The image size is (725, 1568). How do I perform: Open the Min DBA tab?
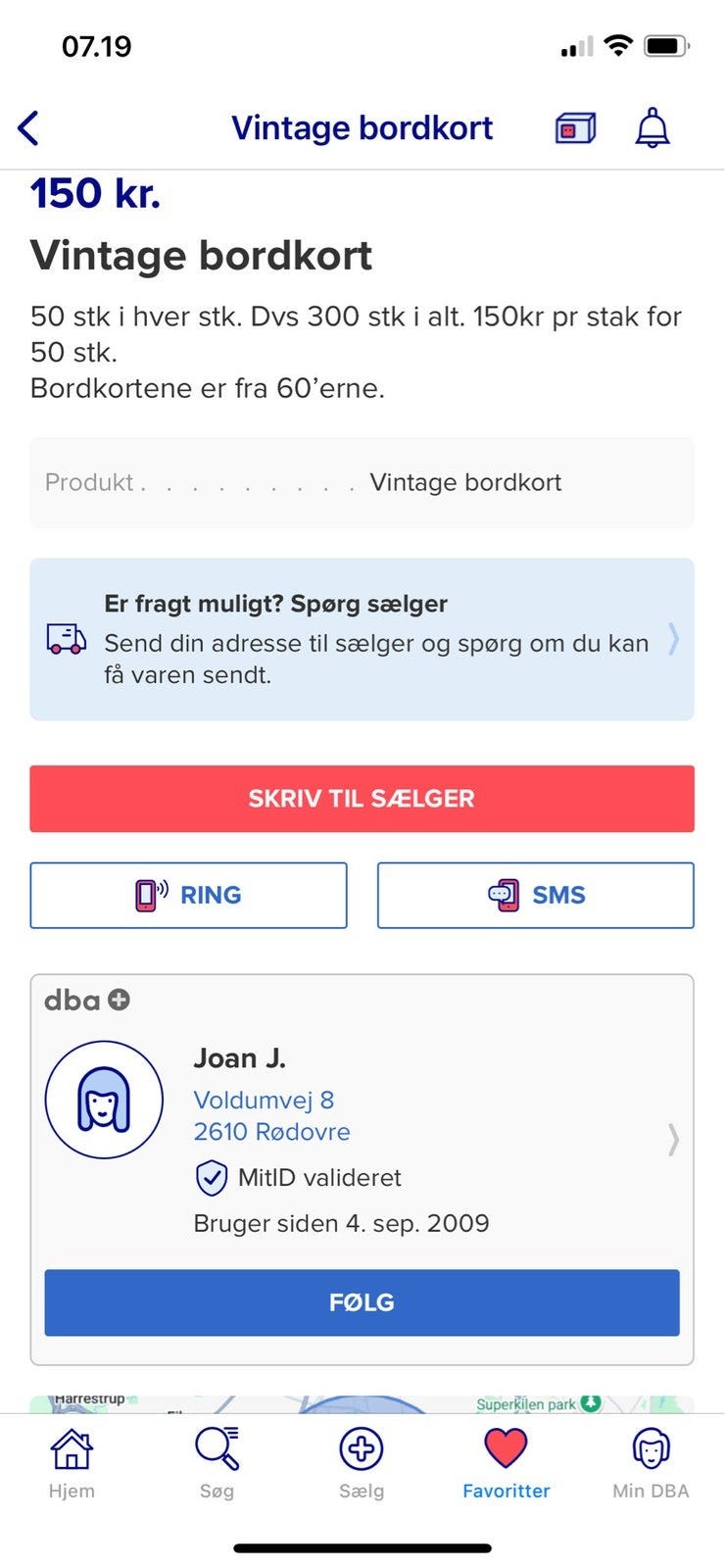[651, 1462]
